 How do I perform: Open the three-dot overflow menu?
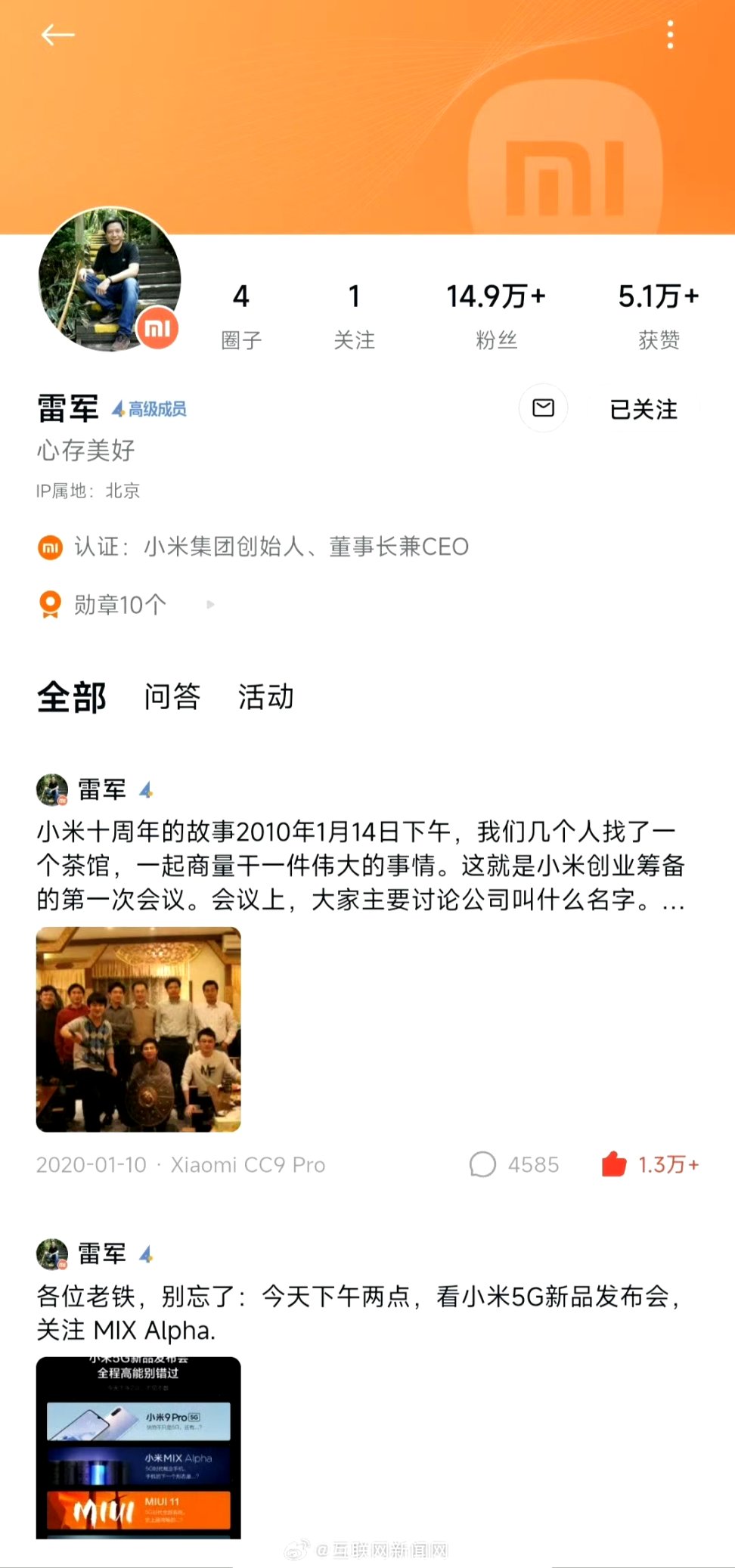tap(670, 35)
